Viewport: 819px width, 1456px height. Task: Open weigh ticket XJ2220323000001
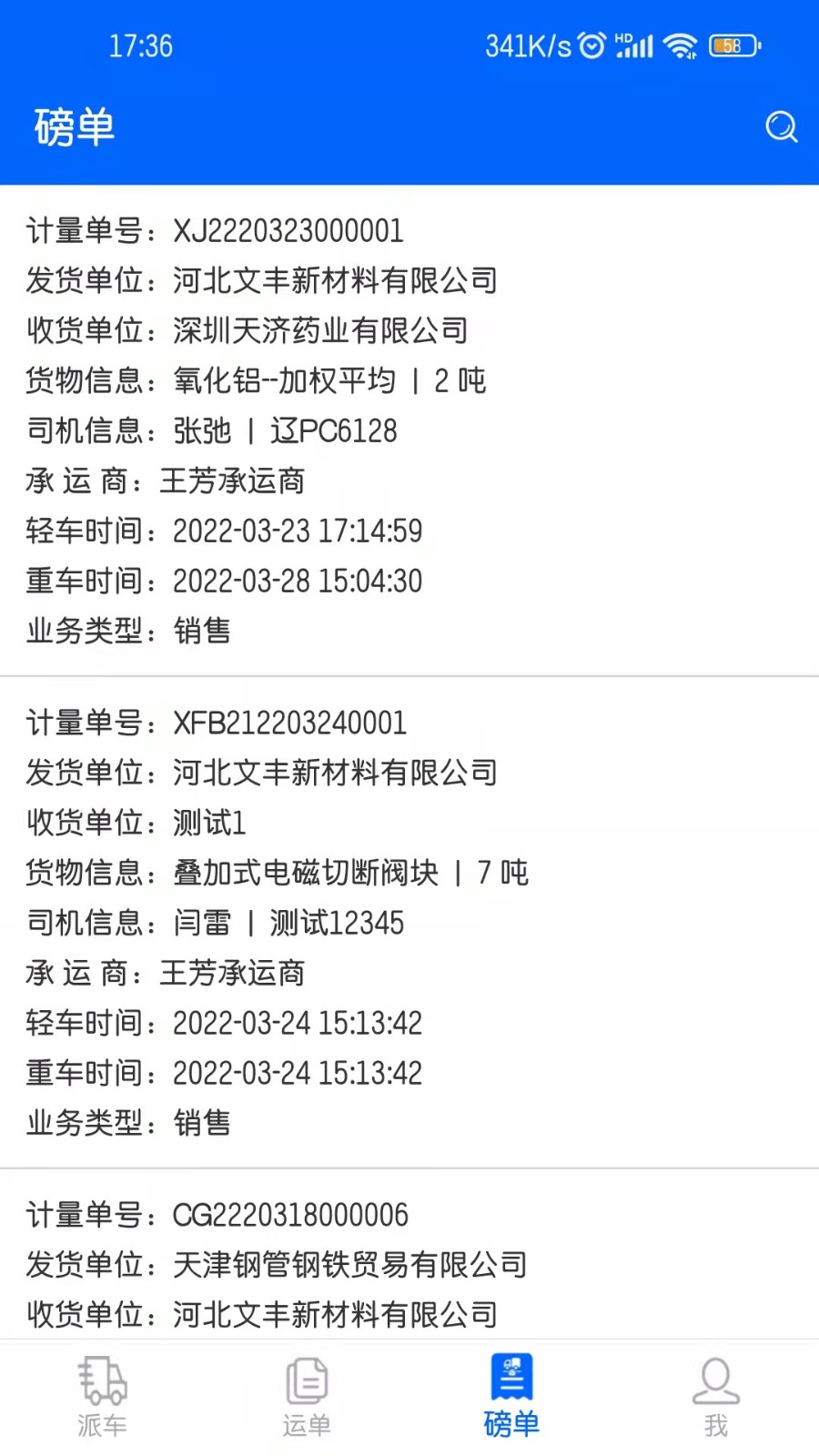point(409,430)
